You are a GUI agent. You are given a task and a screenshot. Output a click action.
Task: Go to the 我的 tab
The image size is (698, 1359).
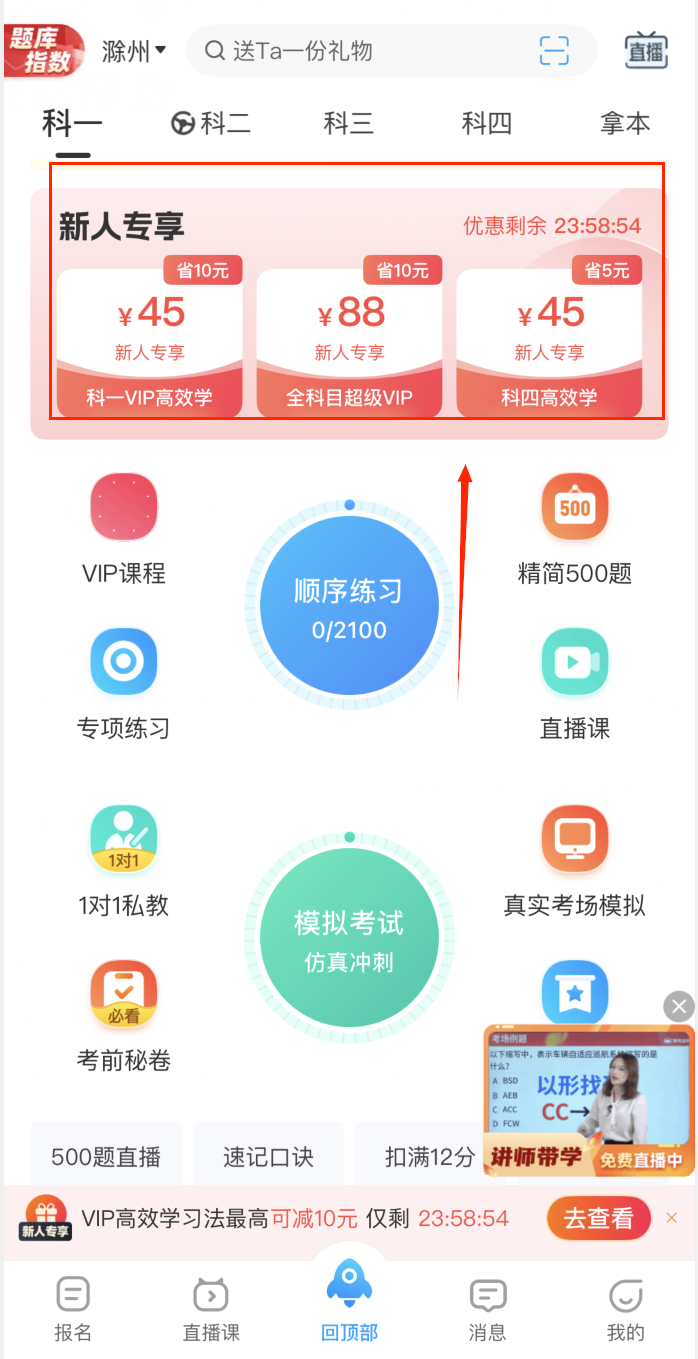click(625, 1310)
